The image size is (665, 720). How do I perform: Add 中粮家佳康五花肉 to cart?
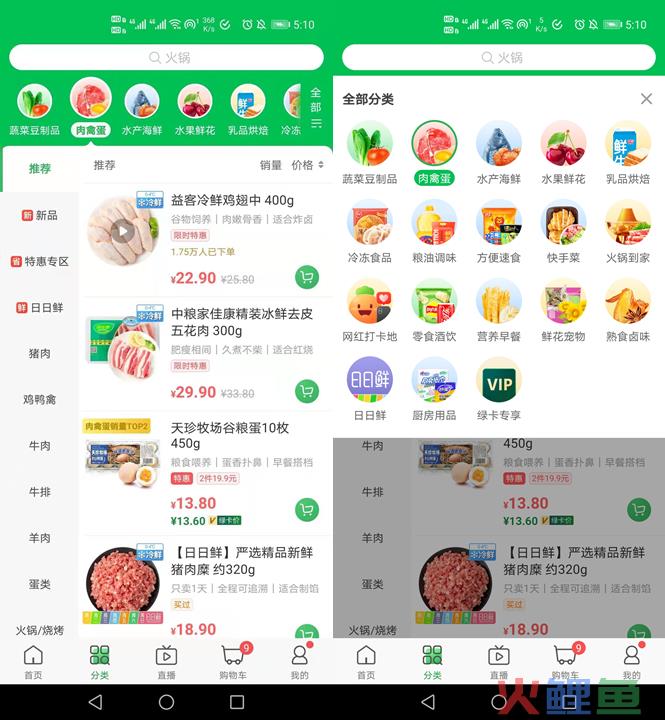(x=307, y=391)
